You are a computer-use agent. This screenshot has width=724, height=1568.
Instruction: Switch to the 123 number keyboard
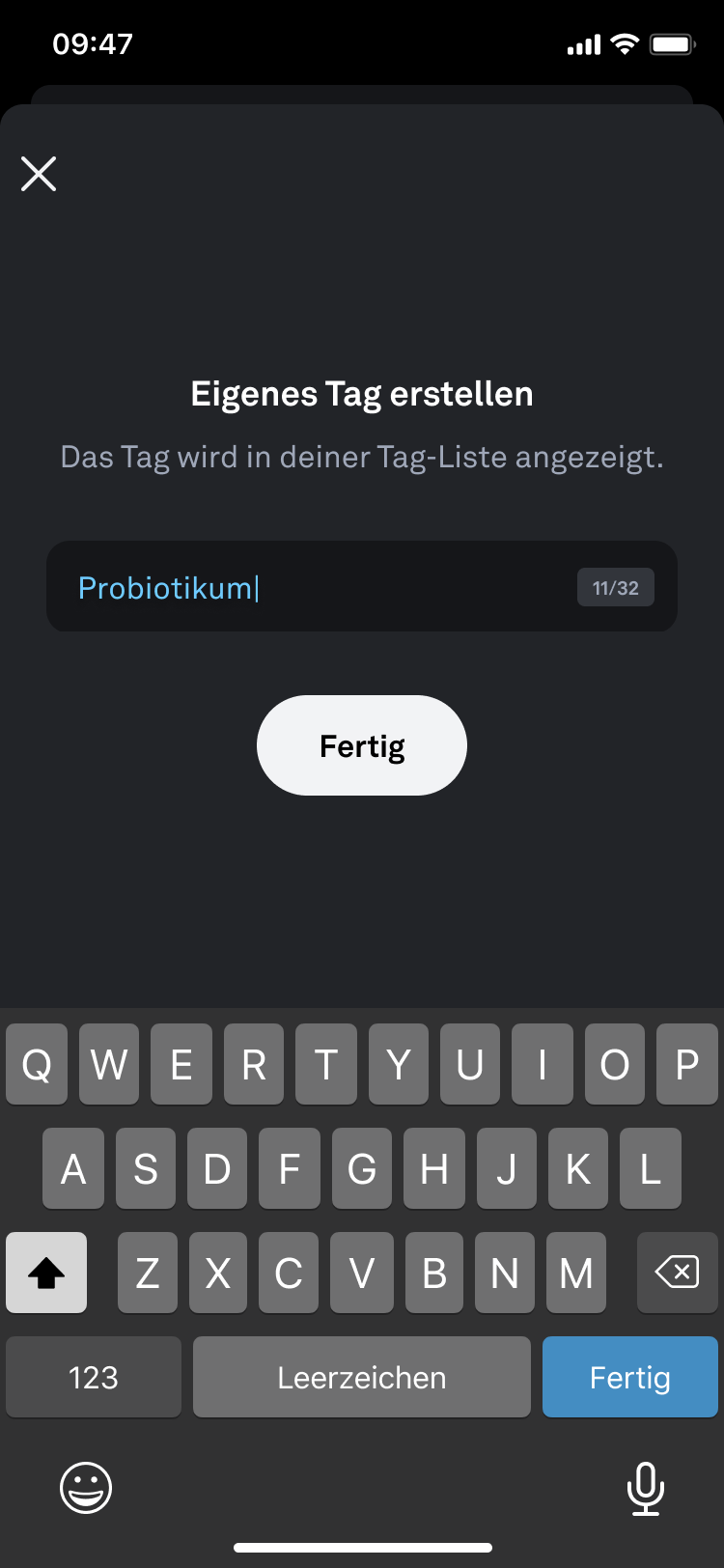94,1377
